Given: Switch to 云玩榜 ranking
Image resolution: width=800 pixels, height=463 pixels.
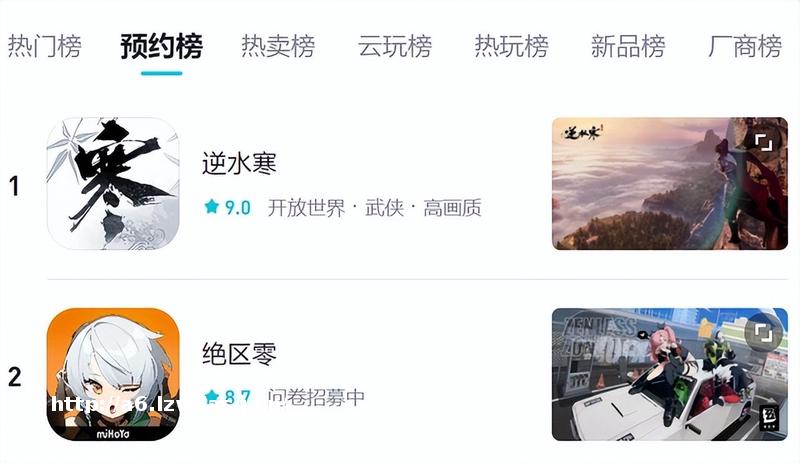Looking at the screenshot, I should pyautogui.click(x=395, y=46).
